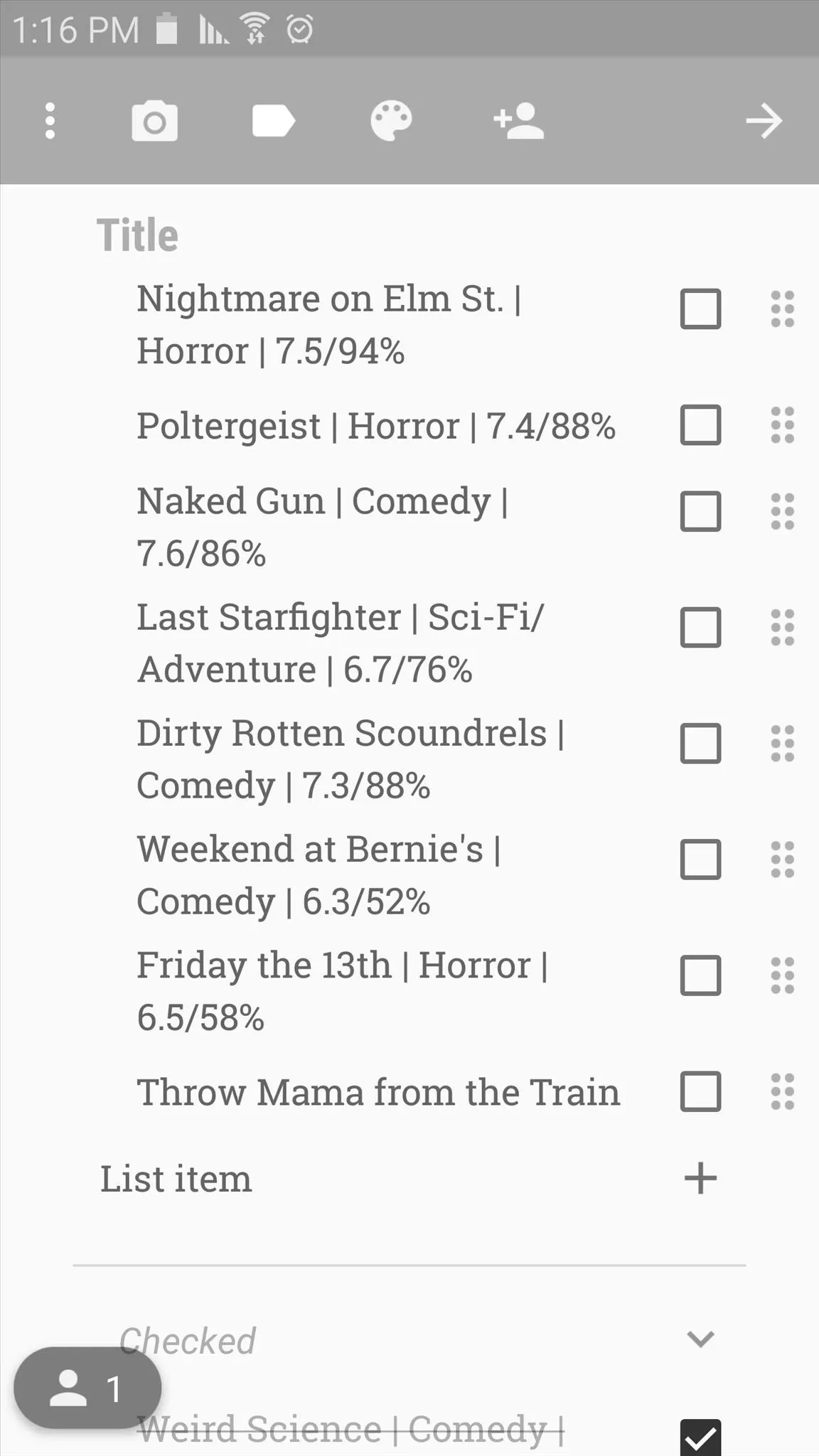Screen dimensions: 819x1456
Task: Mark Friday the 13th as checked
Action: [x=701, y=975]
